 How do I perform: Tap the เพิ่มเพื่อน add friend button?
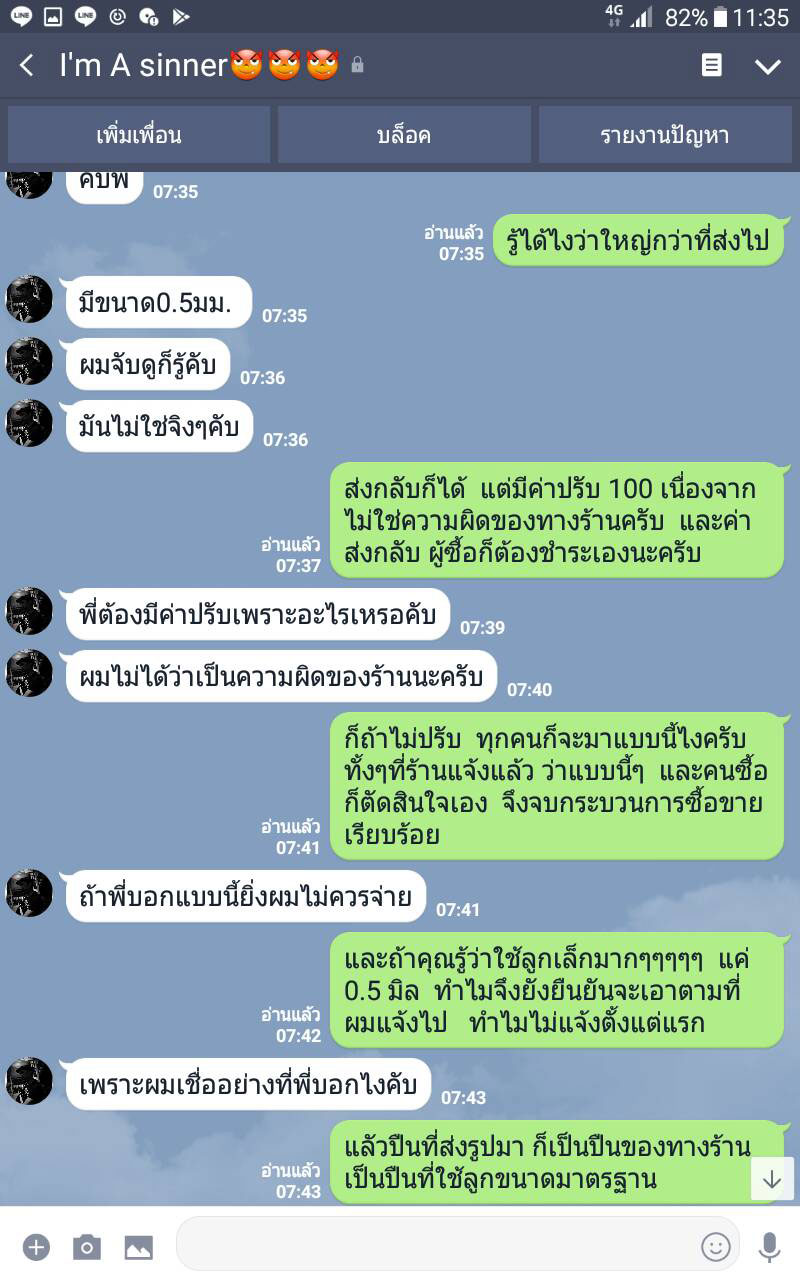pos(139,135)
